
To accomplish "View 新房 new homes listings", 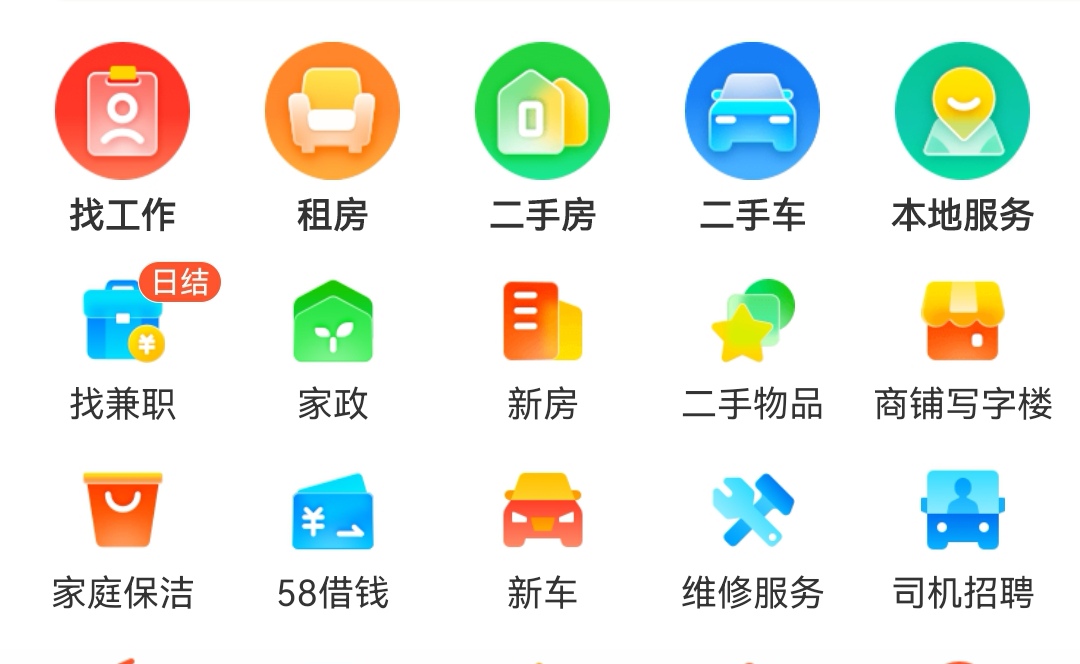I will click(542, 322).
